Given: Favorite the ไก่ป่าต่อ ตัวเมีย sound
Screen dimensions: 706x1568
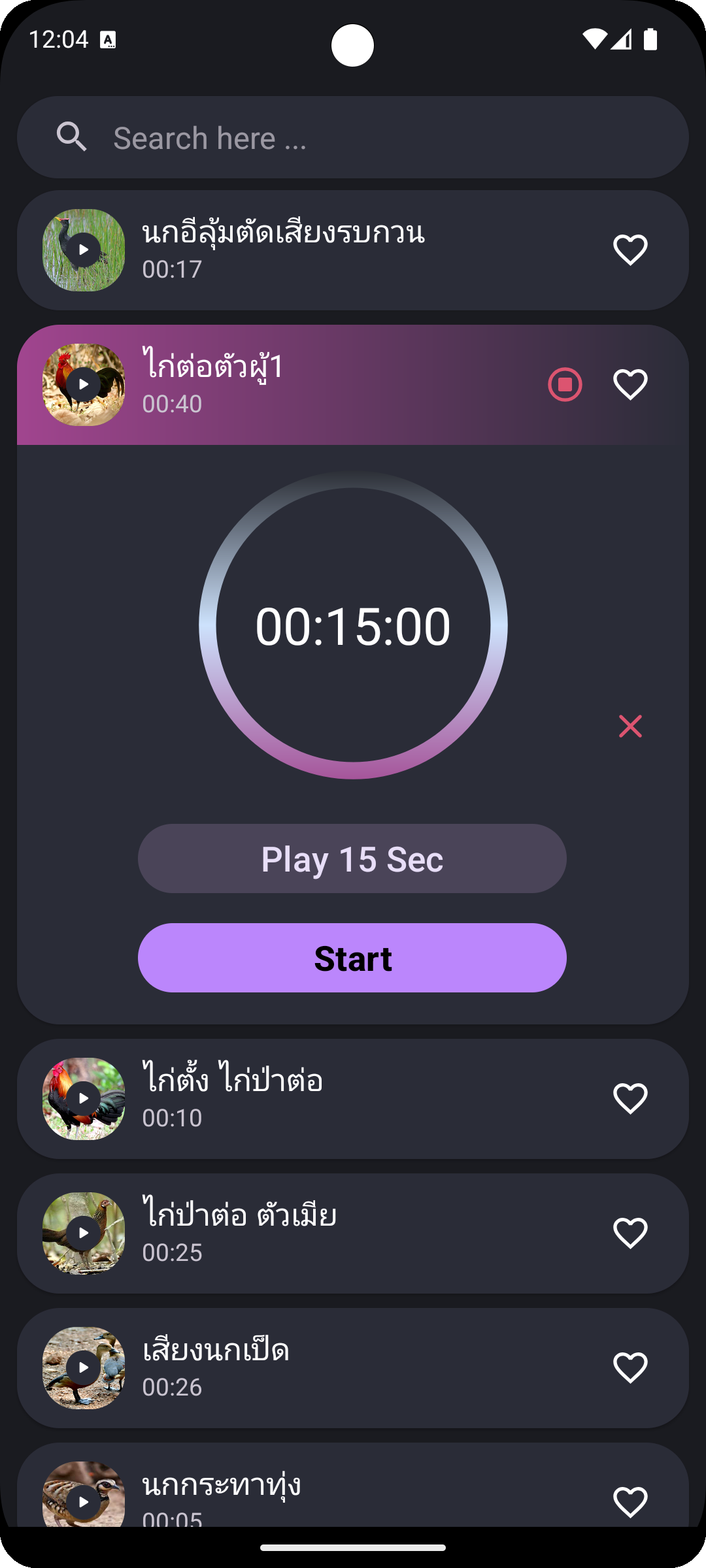Looking at the screenshot, I should [630, 1233].
